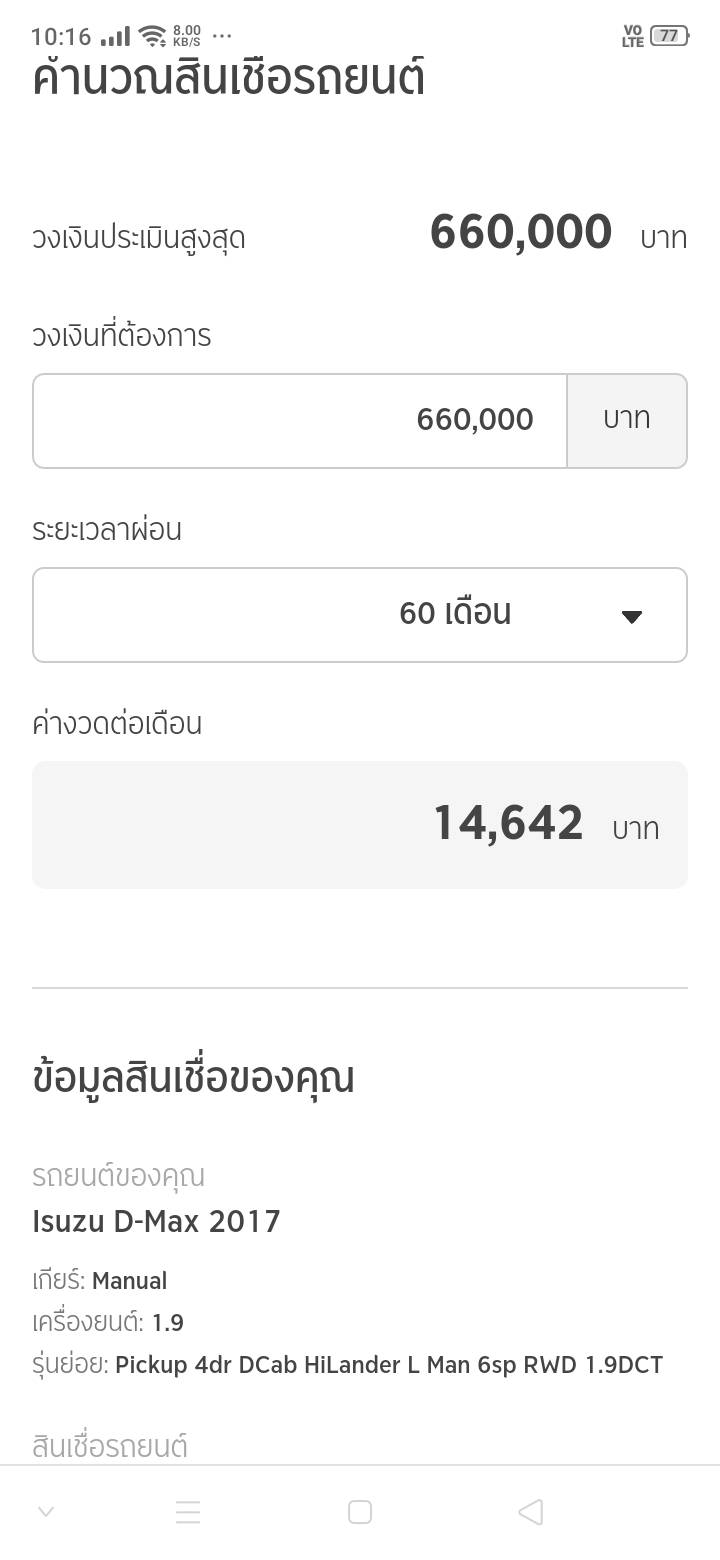720x1560 pixels.
Task: Go to the home screen
Action: point(360,1512)
